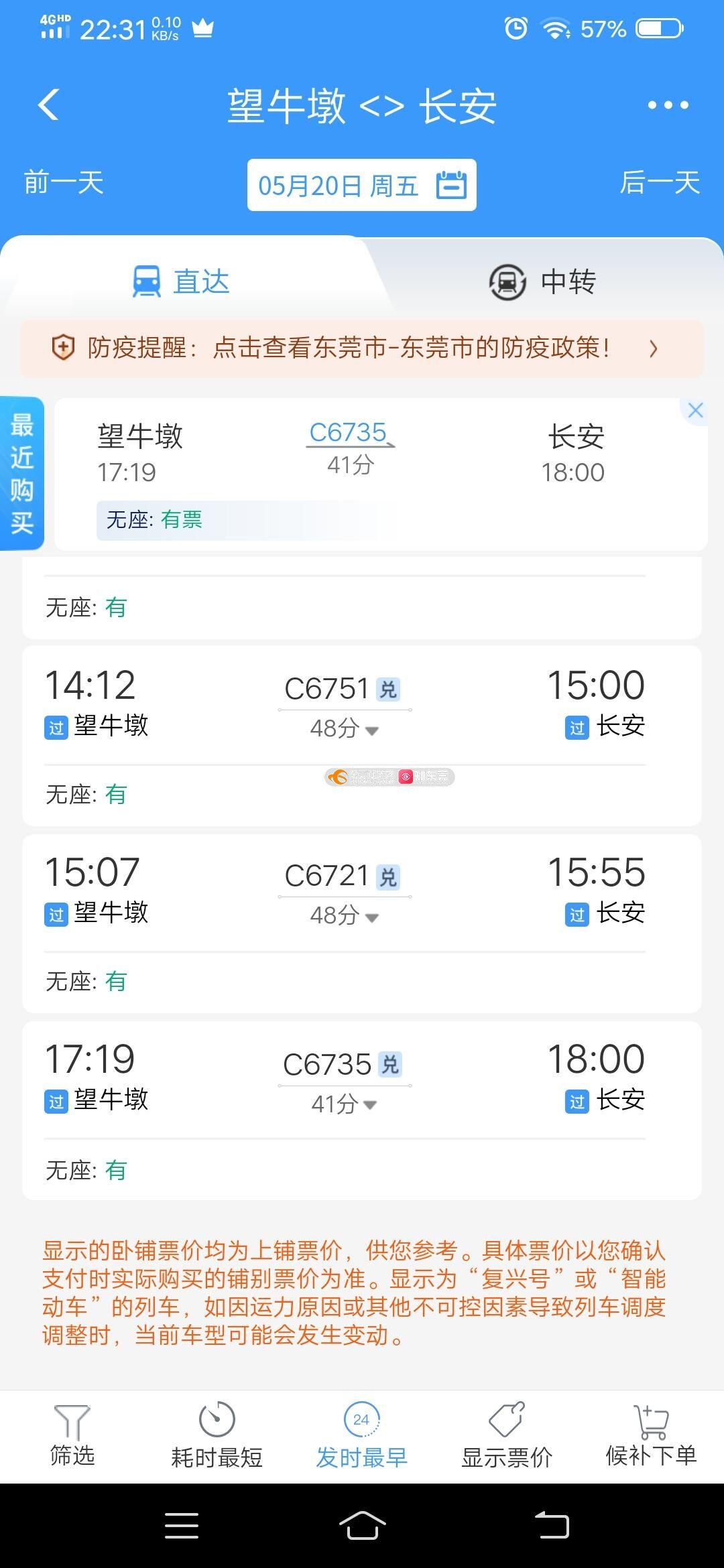Open recent purchase train C6735 card
724x1568 pixels.
[380, 474]
